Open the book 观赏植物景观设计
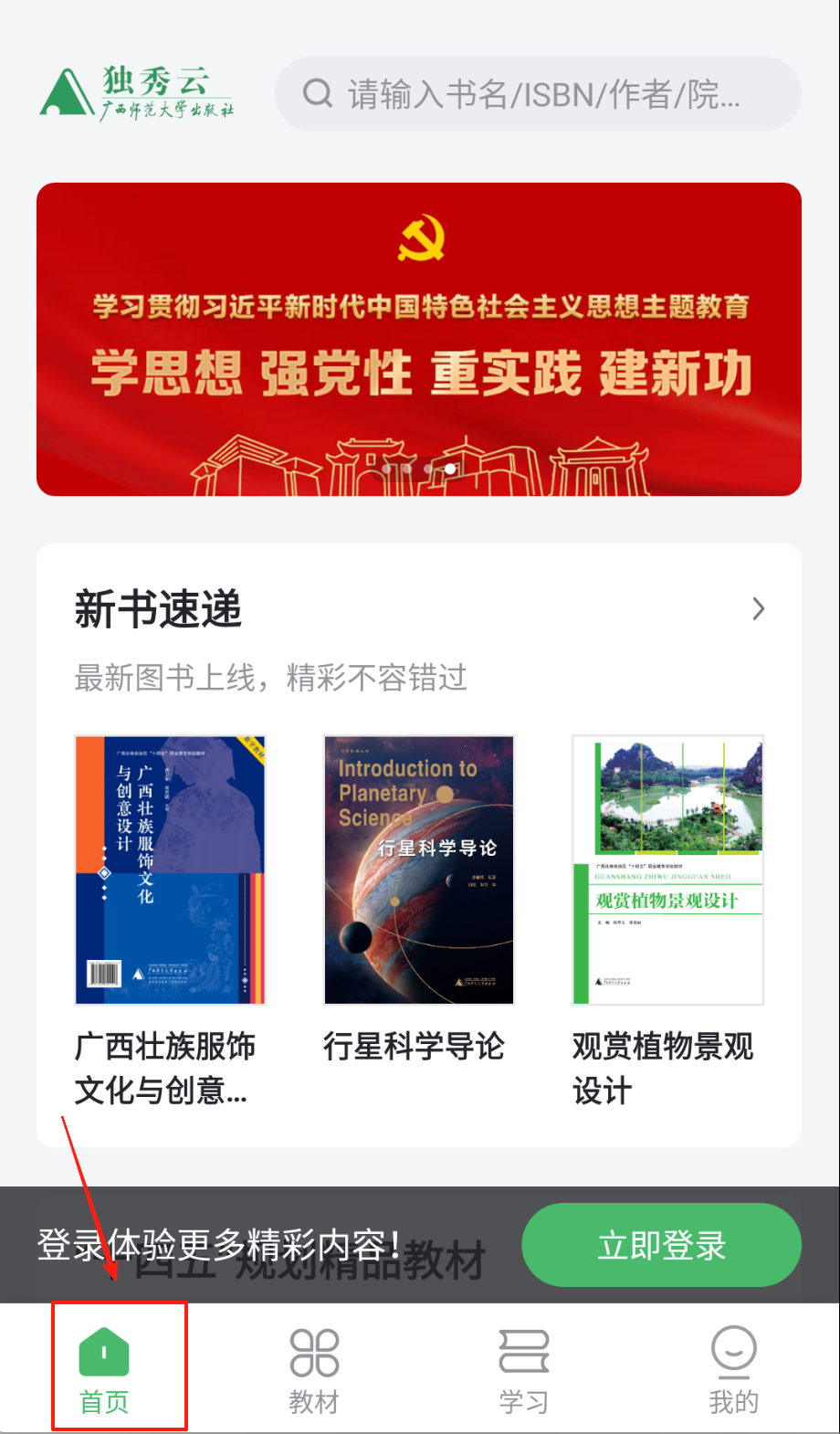This screenshot has width=840, height=1434. click(667, 870)
